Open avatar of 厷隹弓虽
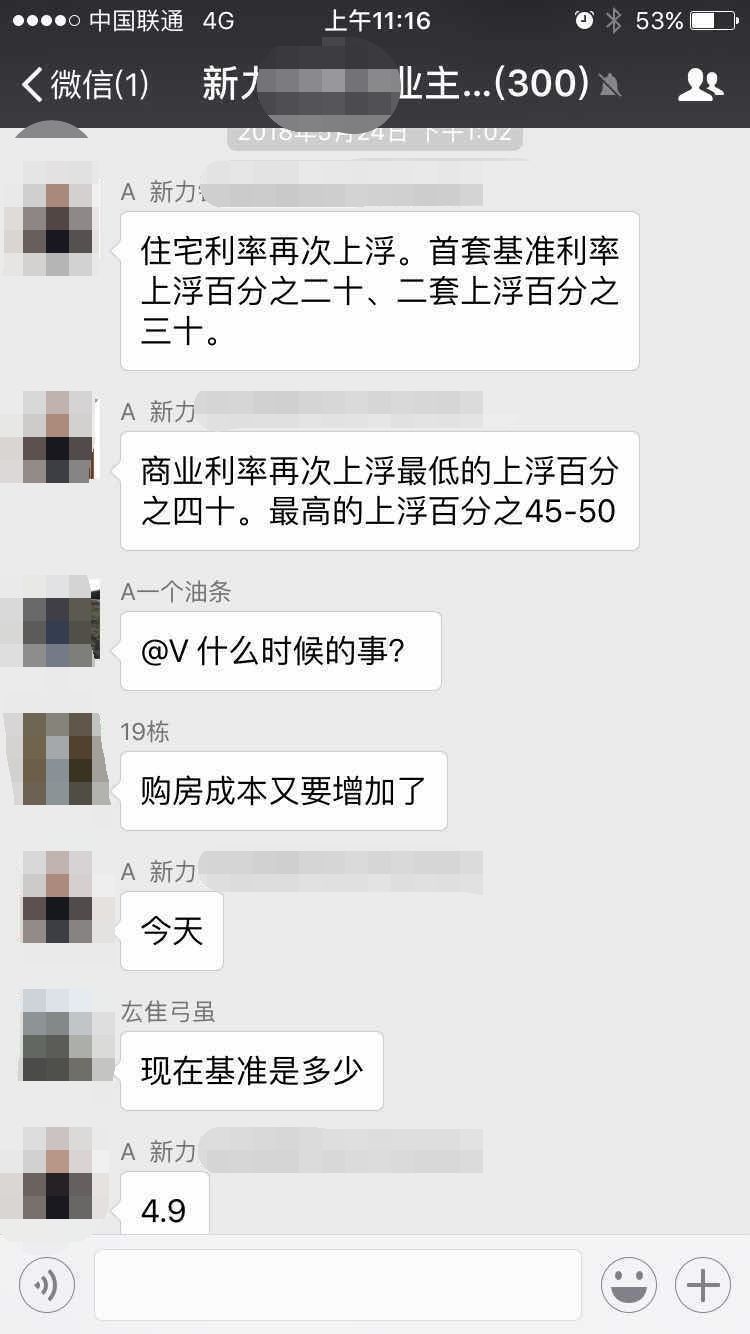The image size is (750, 1334). point(59,1035)
